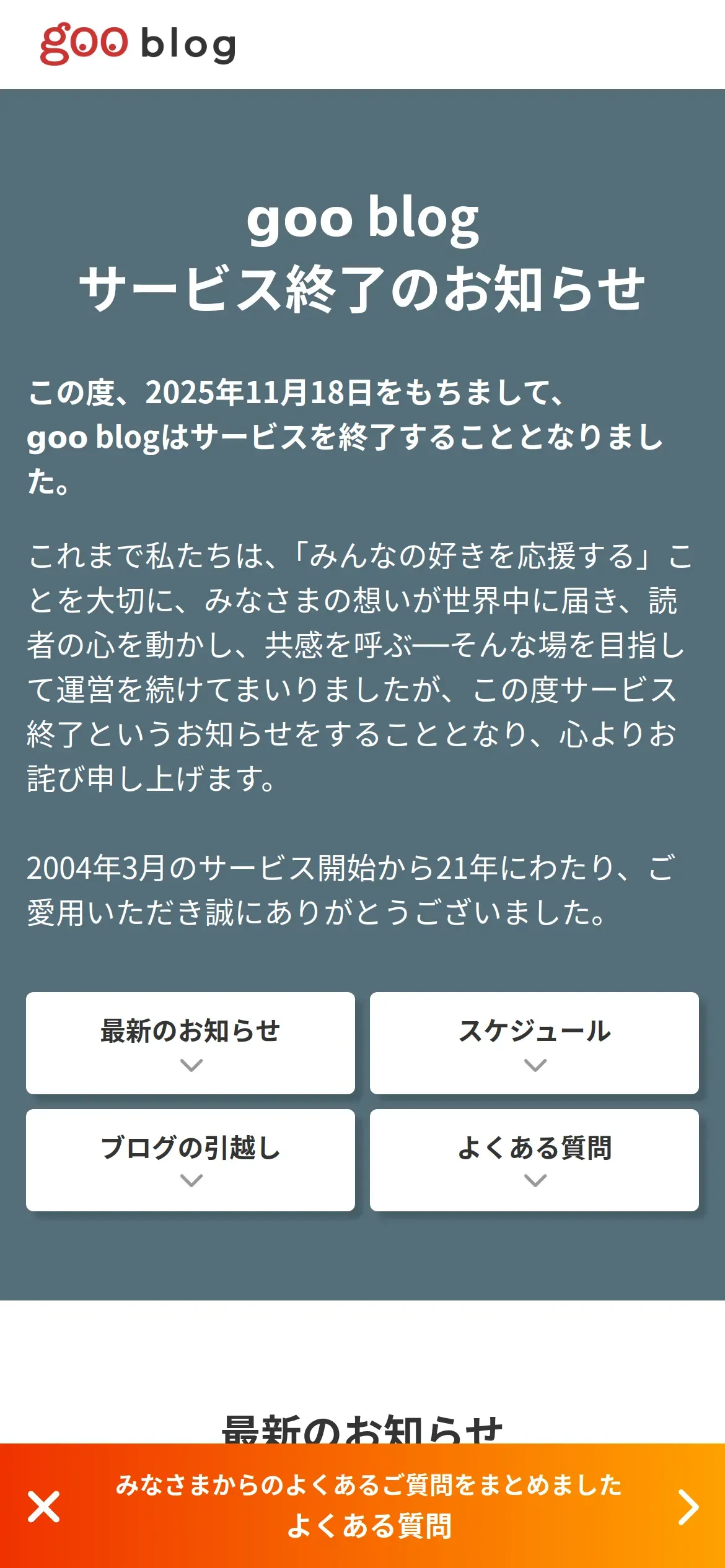Open the ブログの引越し section button
Viewport: 725px width, 1568px height.
190,1160
